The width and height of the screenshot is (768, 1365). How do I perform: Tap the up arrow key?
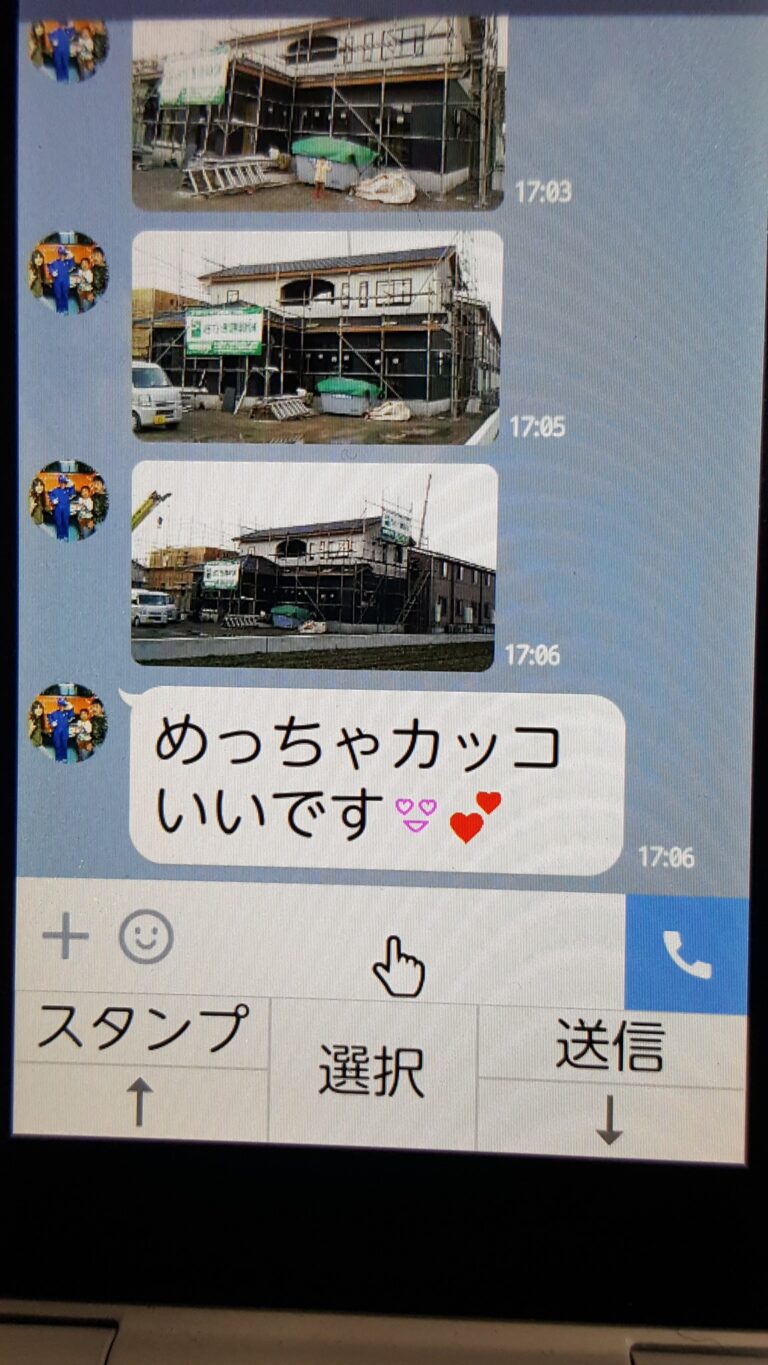tap(140, 1101)
